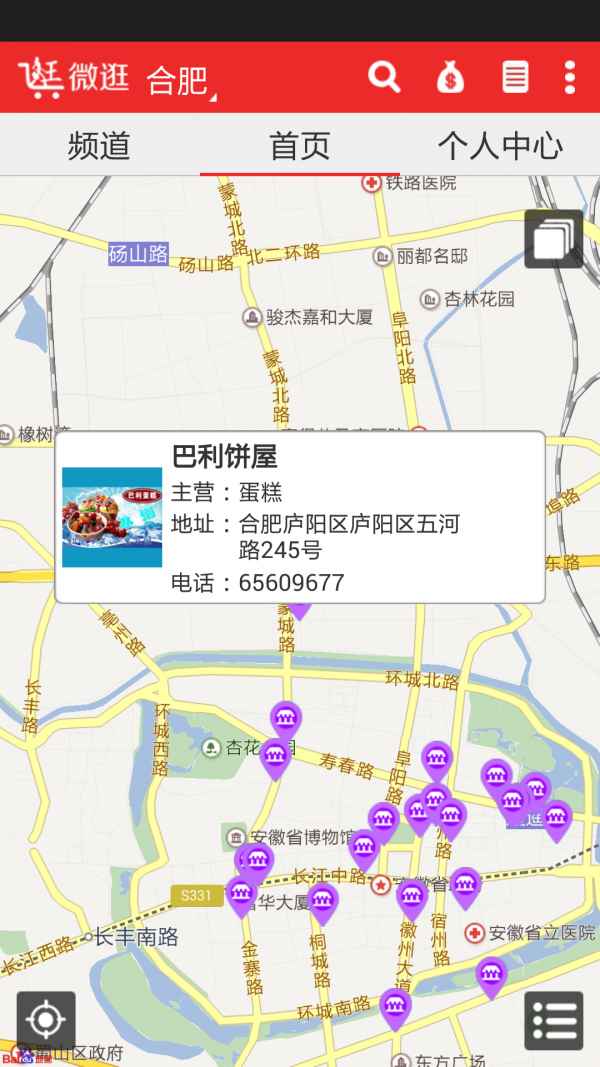Center map on my location
The height and width of the screenshot is (1067, 600).
pyautogui.click(x=46, y=1020)
